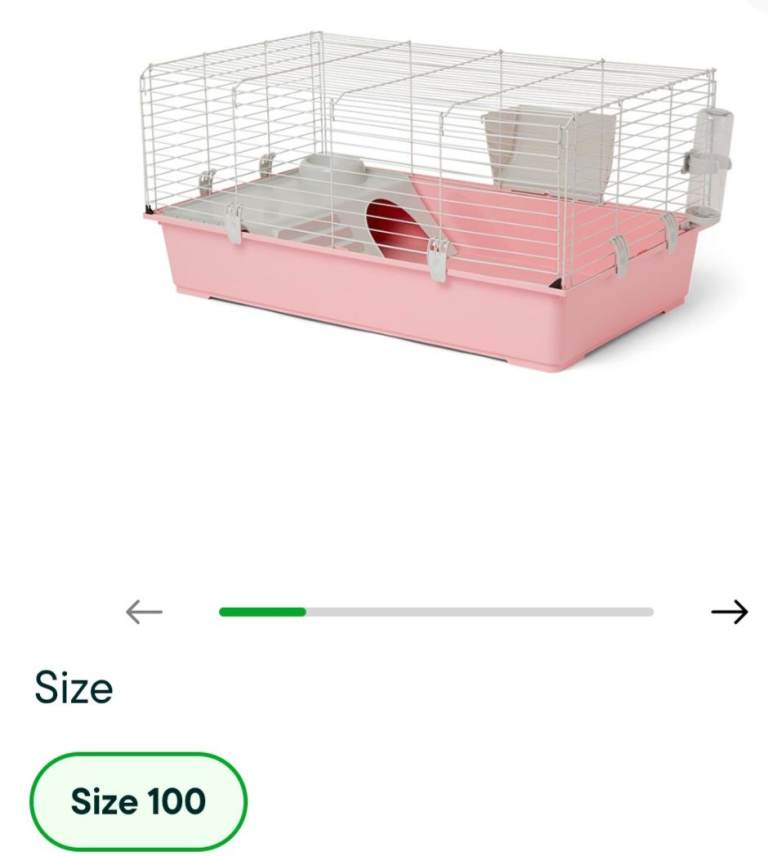768x856 pixels.
Task: Go to the next product image
Action: tap(729, 612)
